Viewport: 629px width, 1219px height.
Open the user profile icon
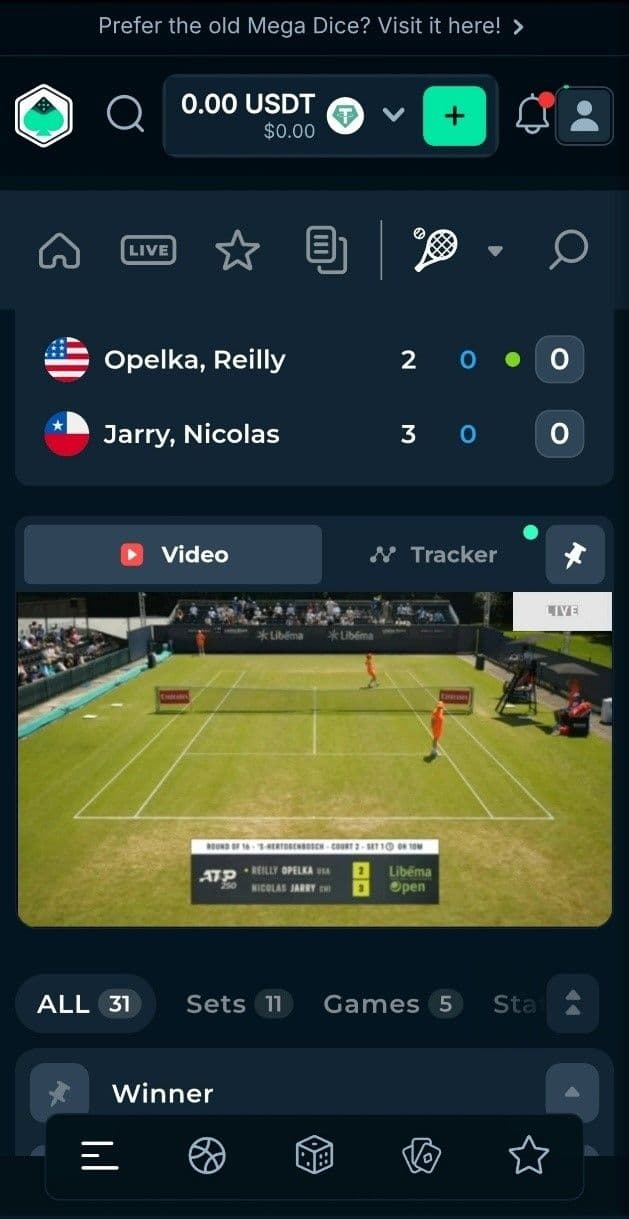click(x=584, y=116)
